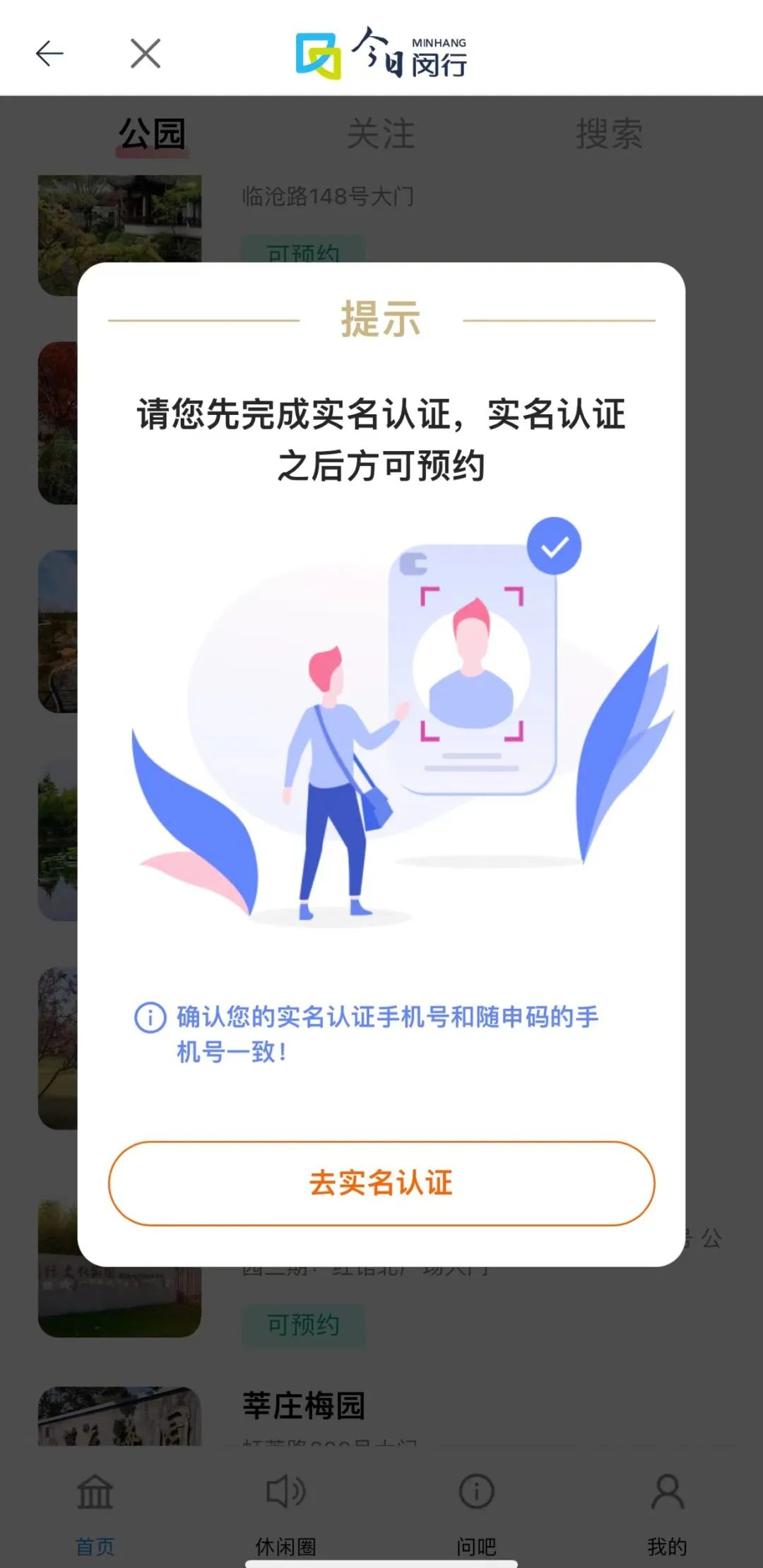Switch to the 搜索 tab
The image size is (763, 1568).
609,134
